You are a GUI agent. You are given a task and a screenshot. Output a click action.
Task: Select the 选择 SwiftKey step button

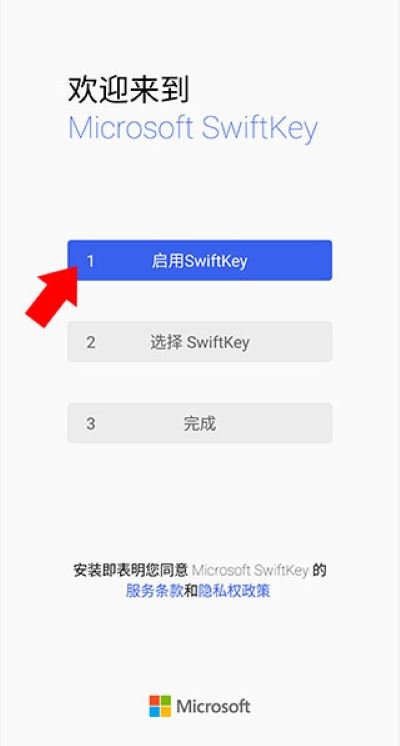[200, 342]
